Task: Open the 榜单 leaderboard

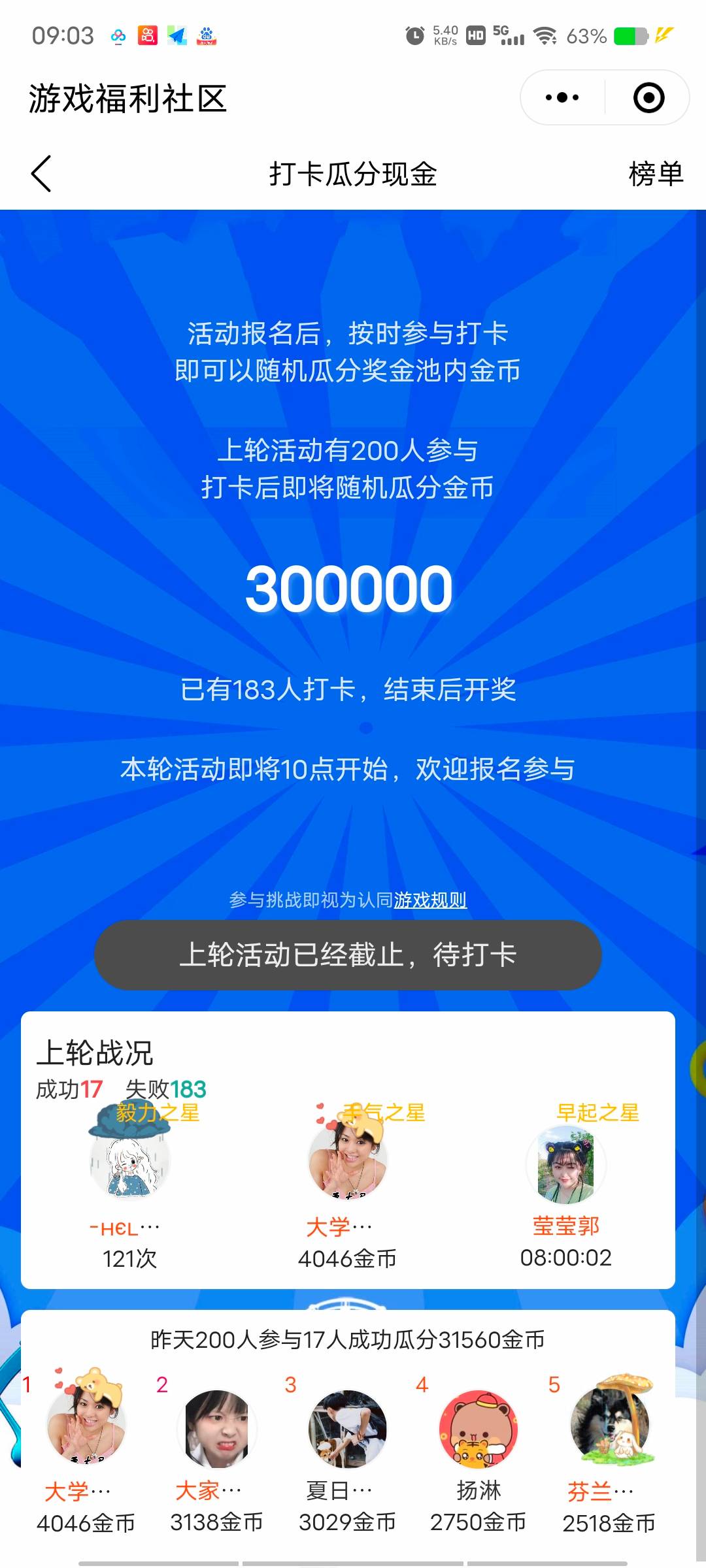Action: click(655, 174)
